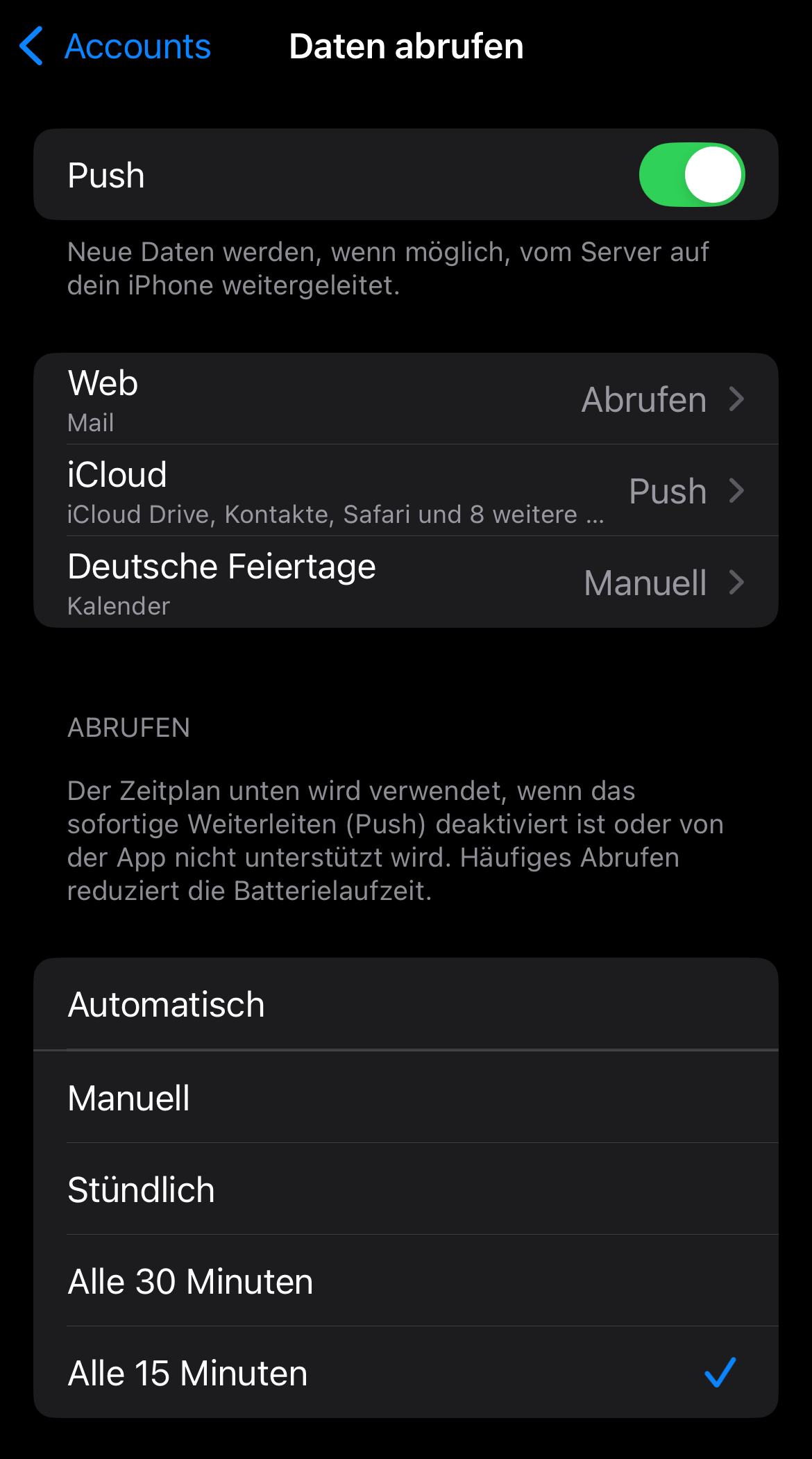
Task: Open Web Mail fetch settings
Action: coord(405,399)
